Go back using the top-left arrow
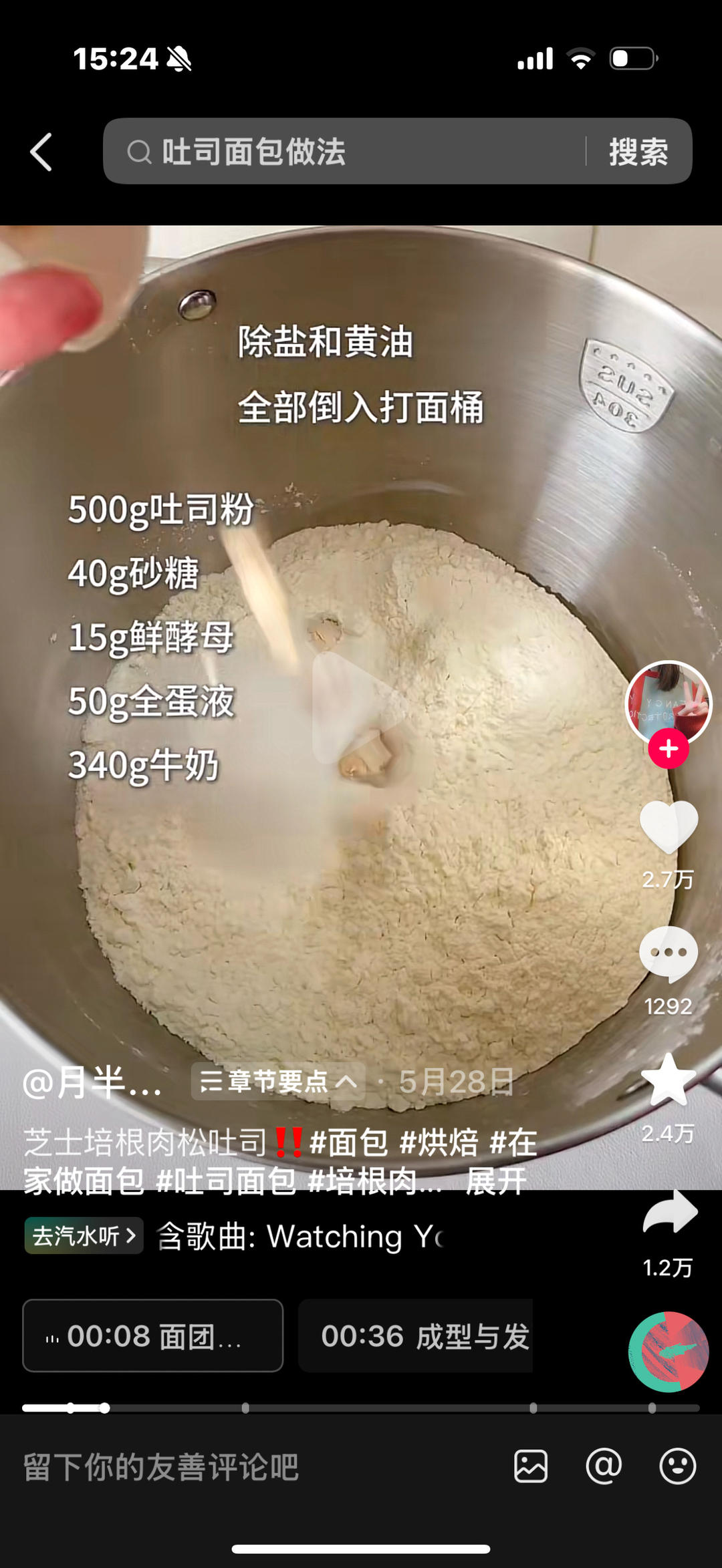This screenshot has width=722, height=1568. 41,152
